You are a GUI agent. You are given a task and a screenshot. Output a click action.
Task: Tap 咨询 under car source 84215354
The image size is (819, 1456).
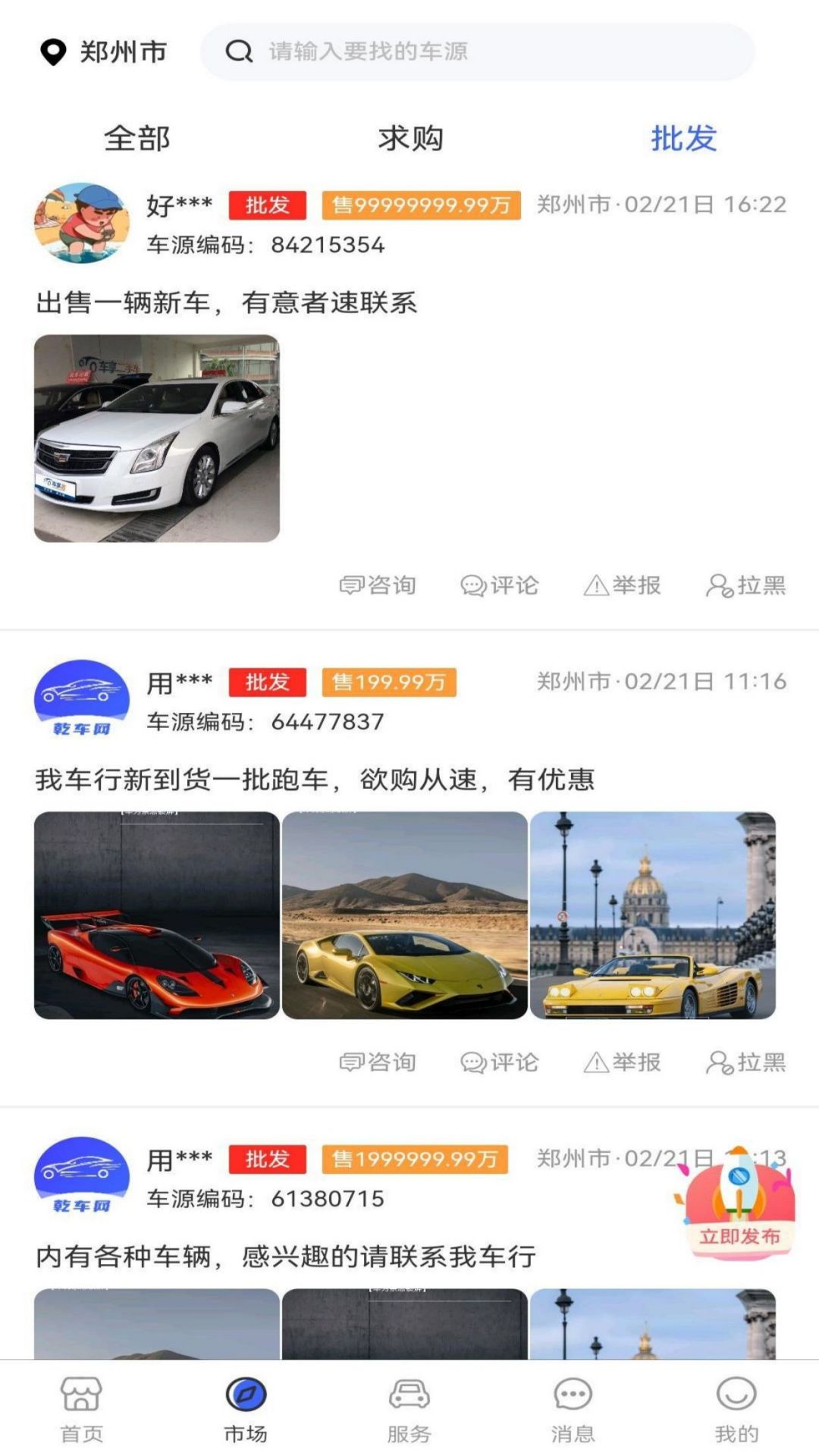[x=377, y=585]
